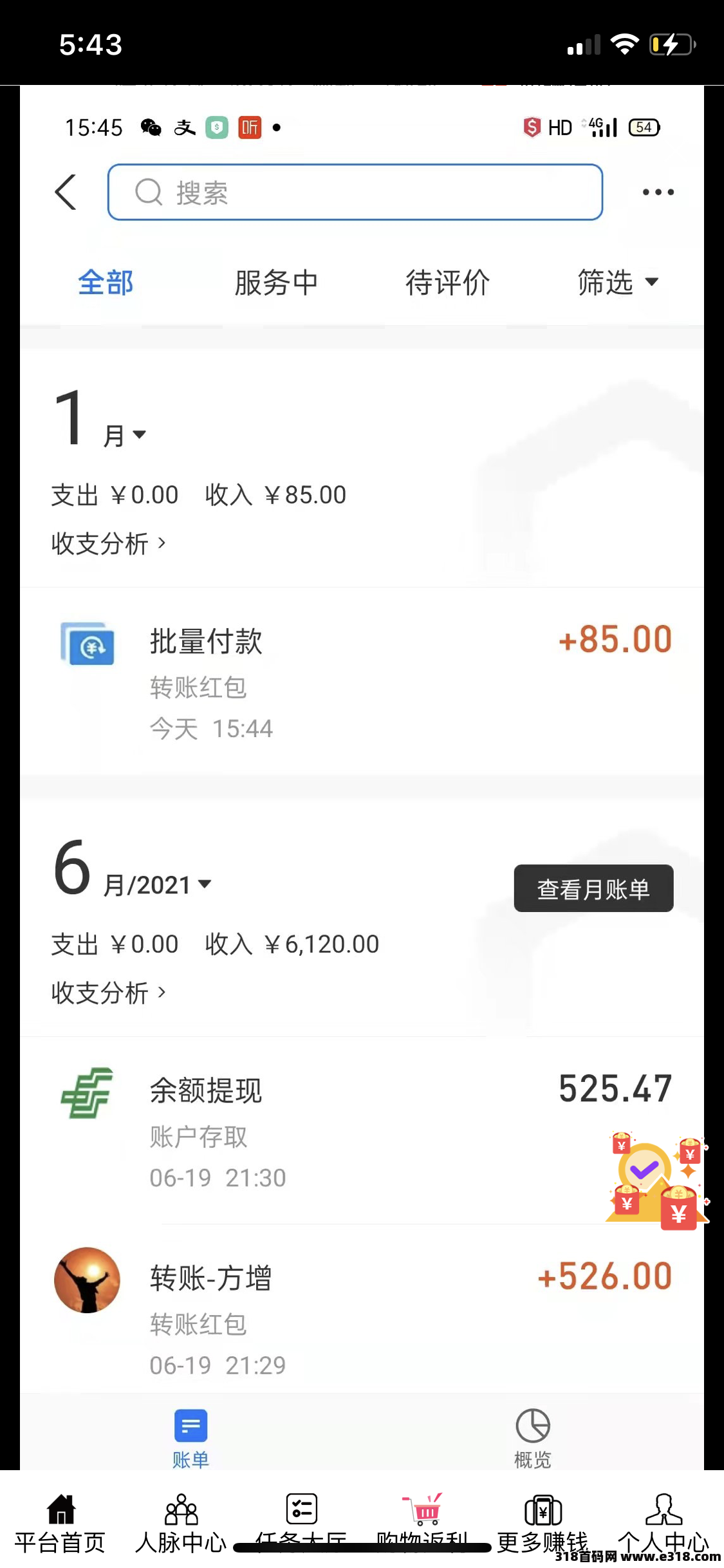Click the 查看月账单 button
The height and width of the screenshot is (1568, 724).
pyautogui.click(x=593, y=888)
